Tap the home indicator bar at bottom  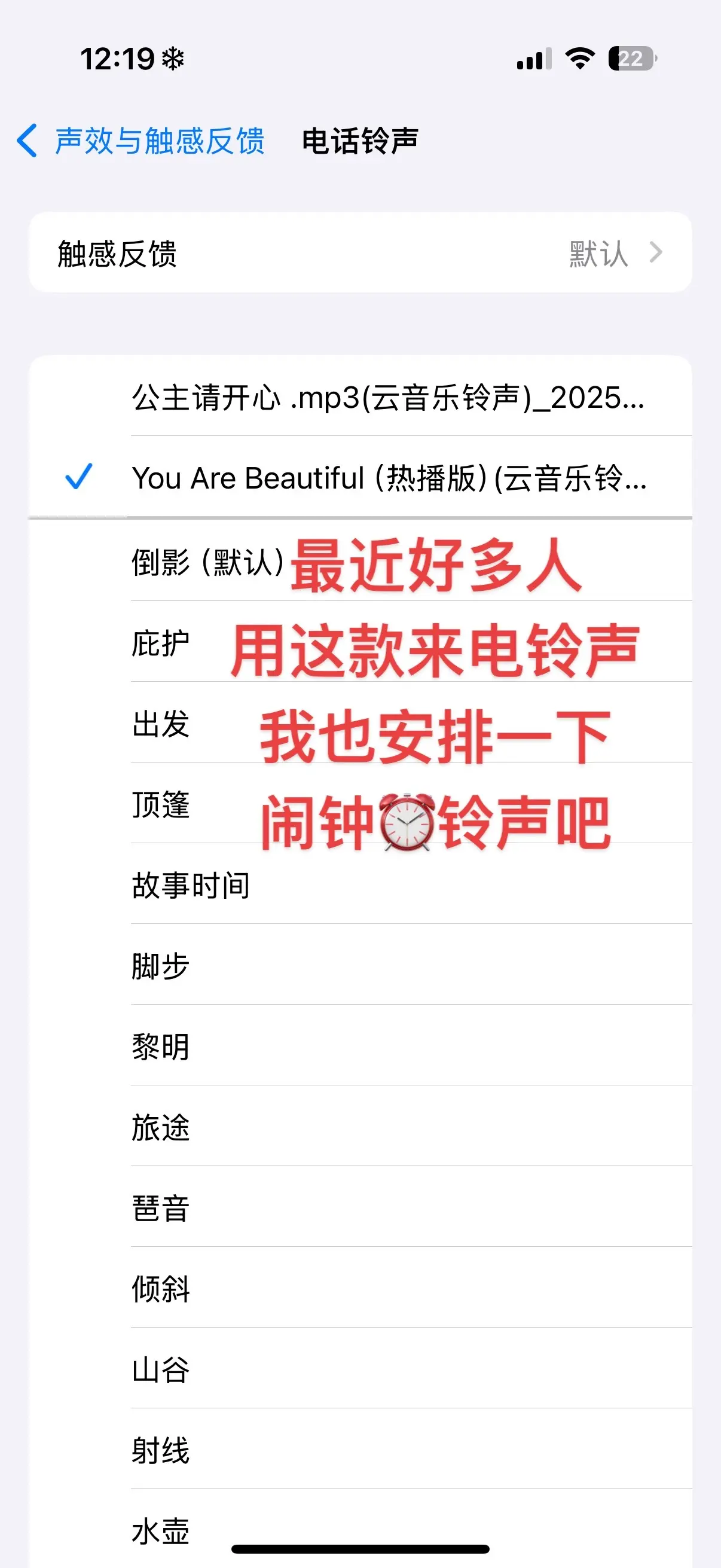click(x=360, y=1546)
